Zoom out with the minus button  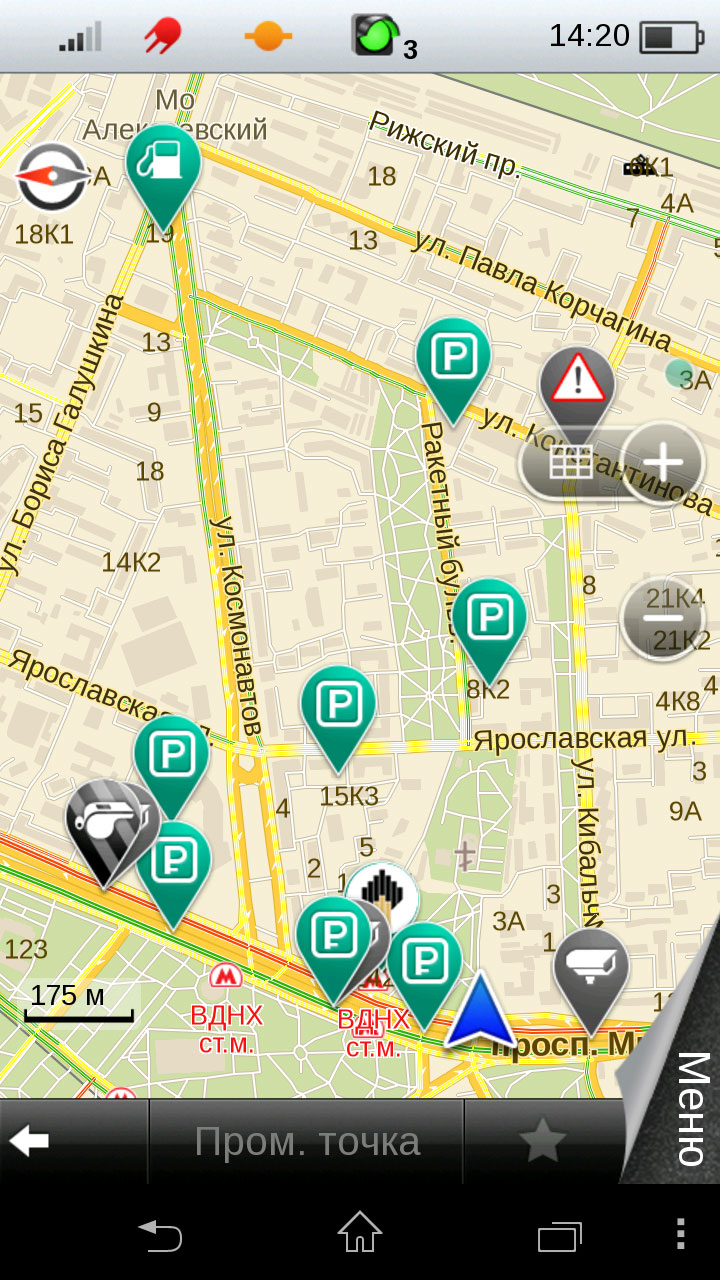[662, 619]
